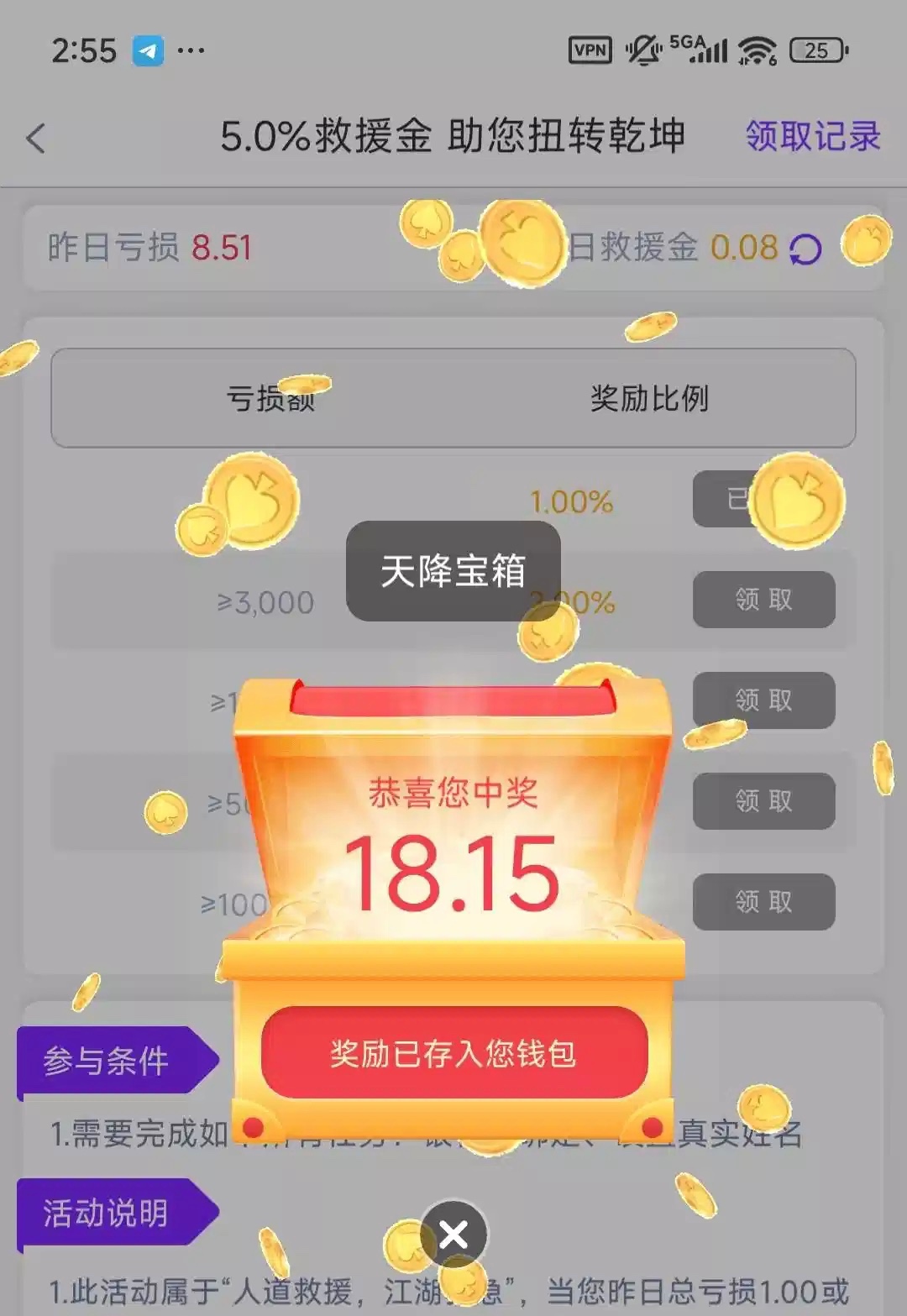The width and height of the screenshot is (907, 1316).
Task: Claim the reward for ≥3,000 loss
Action: (763, 600)
